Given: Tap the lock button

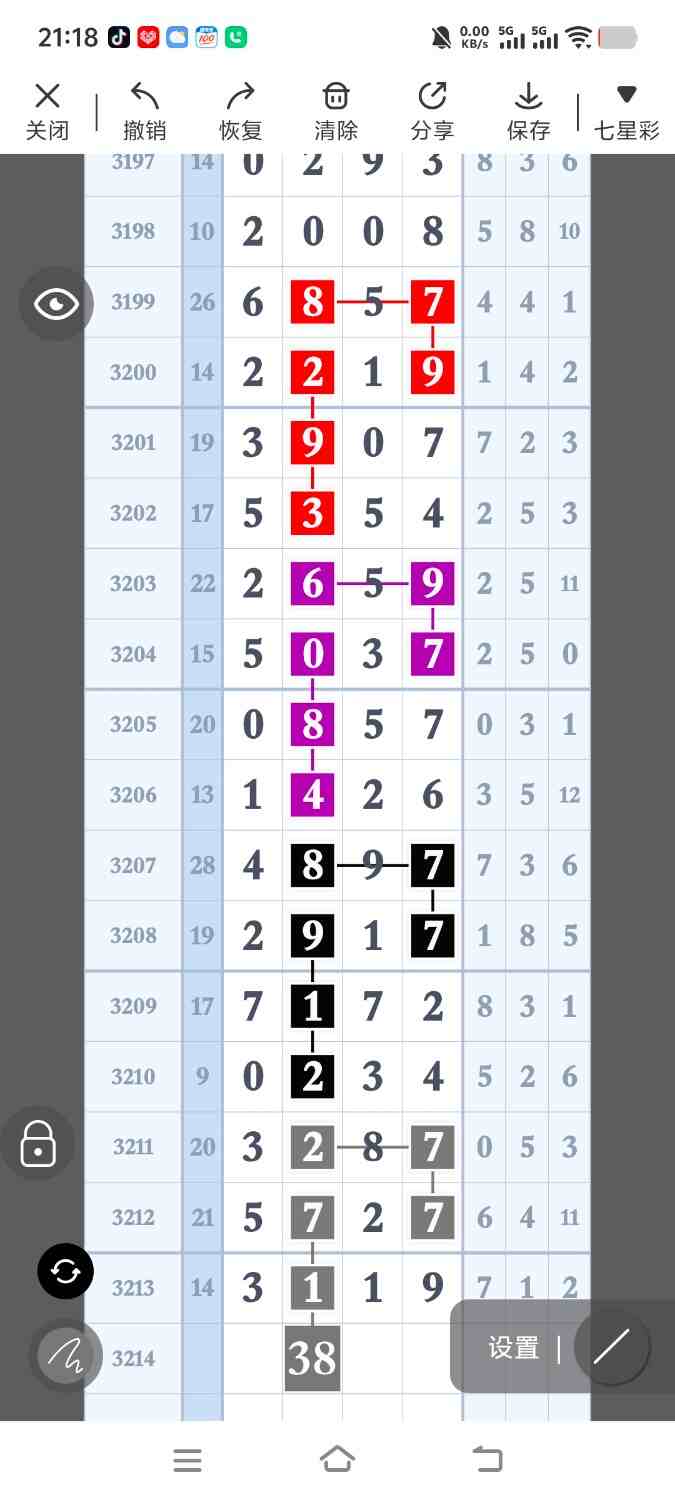Looking at the screenshot, I should tap(38, 1143).
